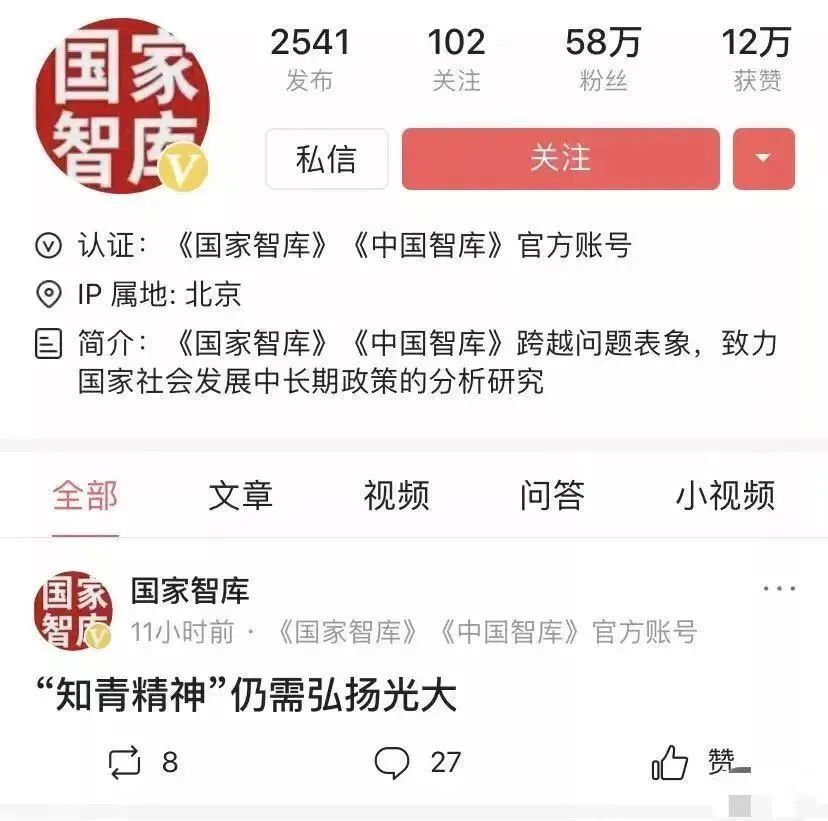The height and width of the screenshot is (821, 828).
Task: View the 58万 粉丝 followers list
Action: (x=603, y=58)
